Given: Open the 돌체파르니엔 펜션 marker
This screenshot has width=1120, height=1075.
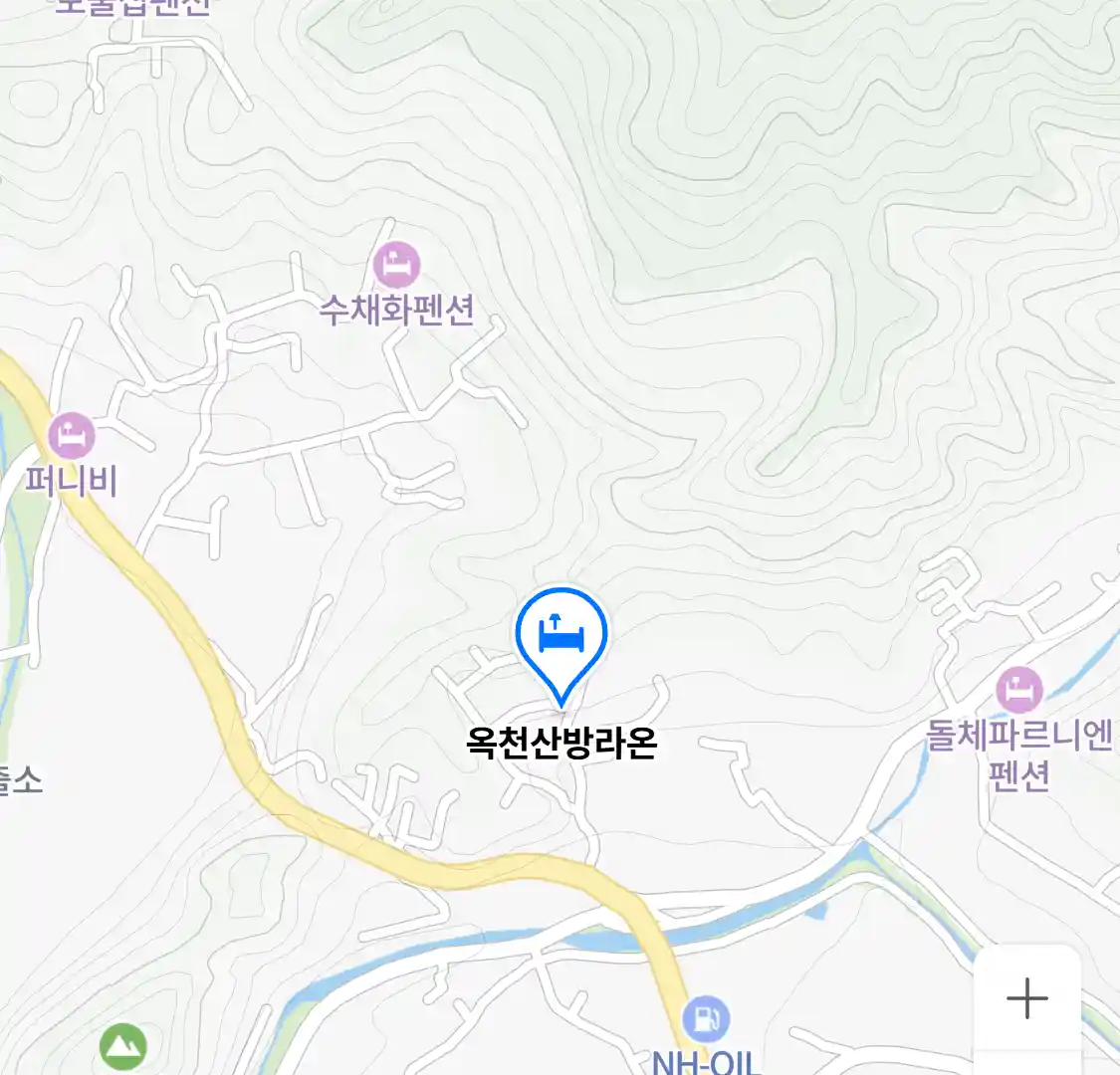Looking at the screenshot, I should [1018, 689].
